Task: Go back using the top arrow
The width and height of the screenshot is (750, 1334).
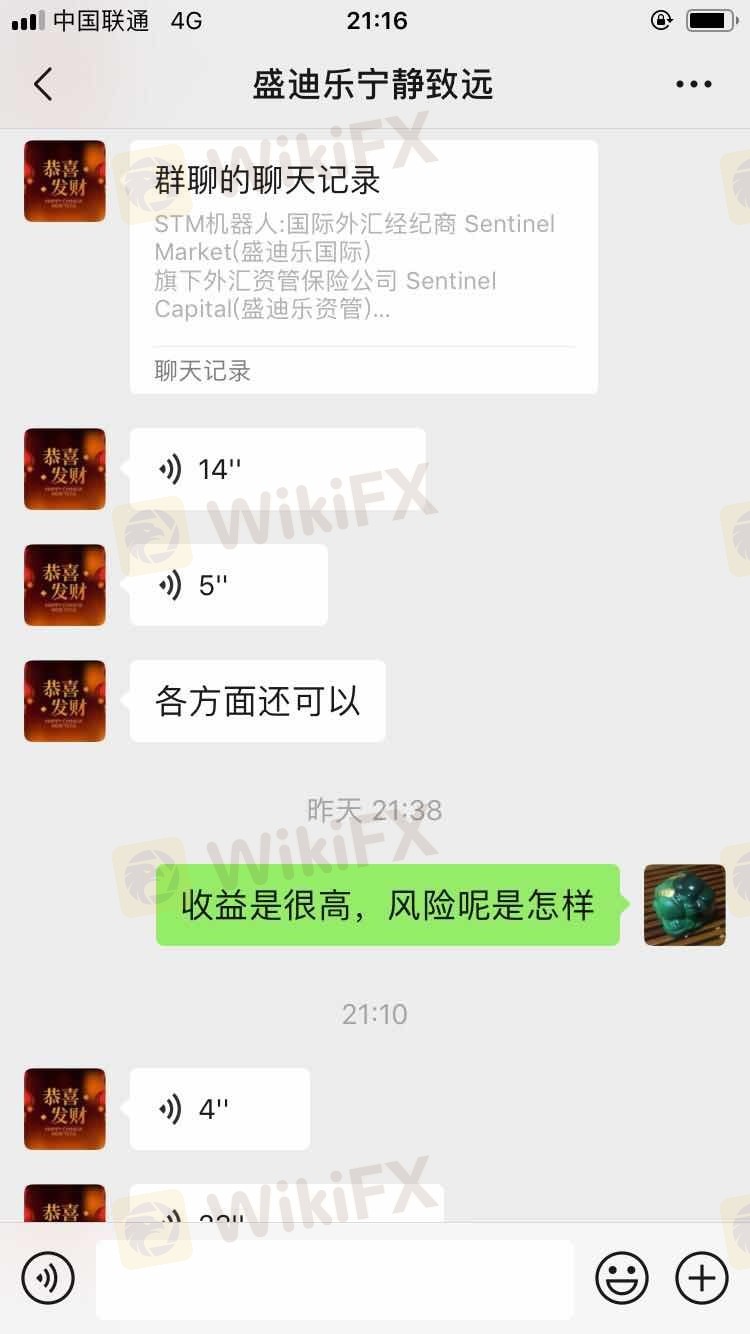Action: click(43, 85)
